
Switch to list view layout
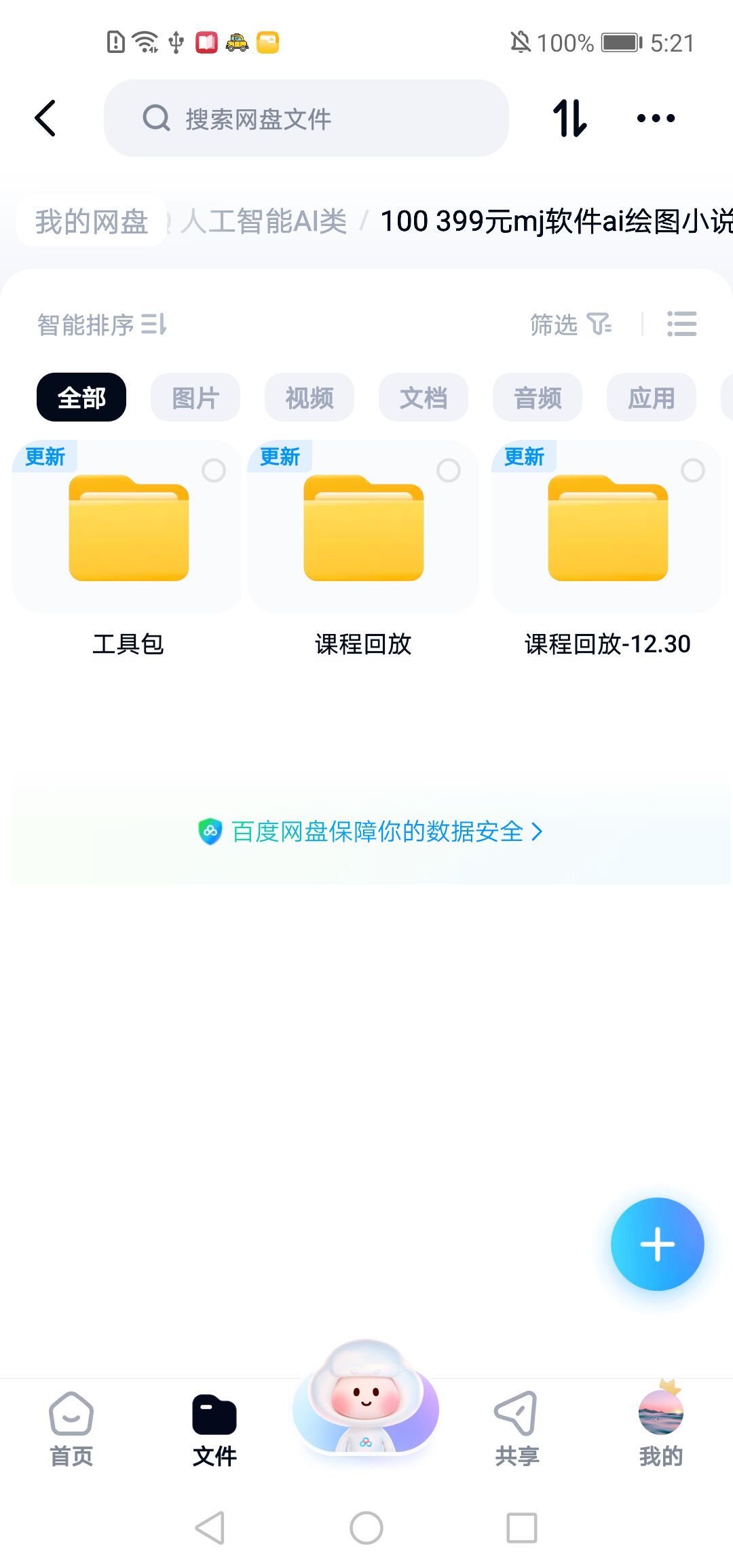(681, 324)
